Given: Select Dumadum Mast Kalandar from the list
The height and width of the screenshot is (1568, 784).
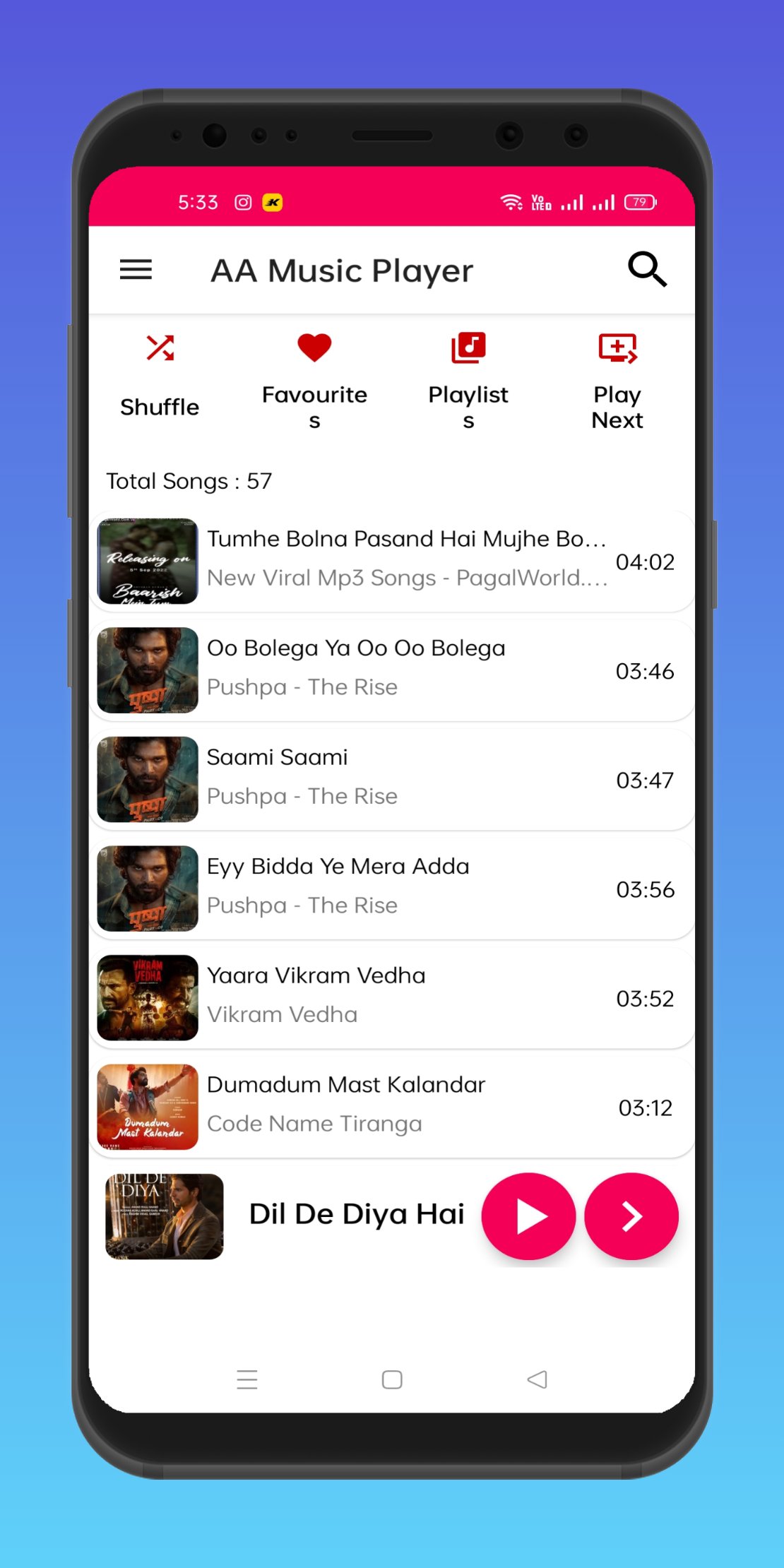Looking at the screenshot, I should pos(392,1107).
